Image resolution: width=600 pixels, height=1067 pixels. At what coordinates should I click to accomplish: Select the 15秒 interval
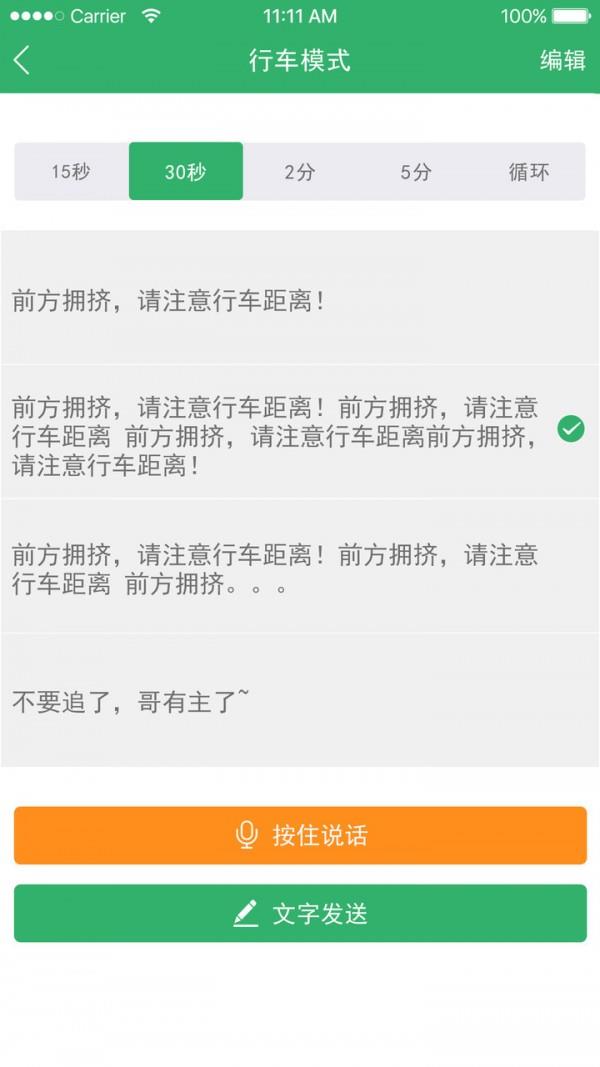(x=71, y=172)
